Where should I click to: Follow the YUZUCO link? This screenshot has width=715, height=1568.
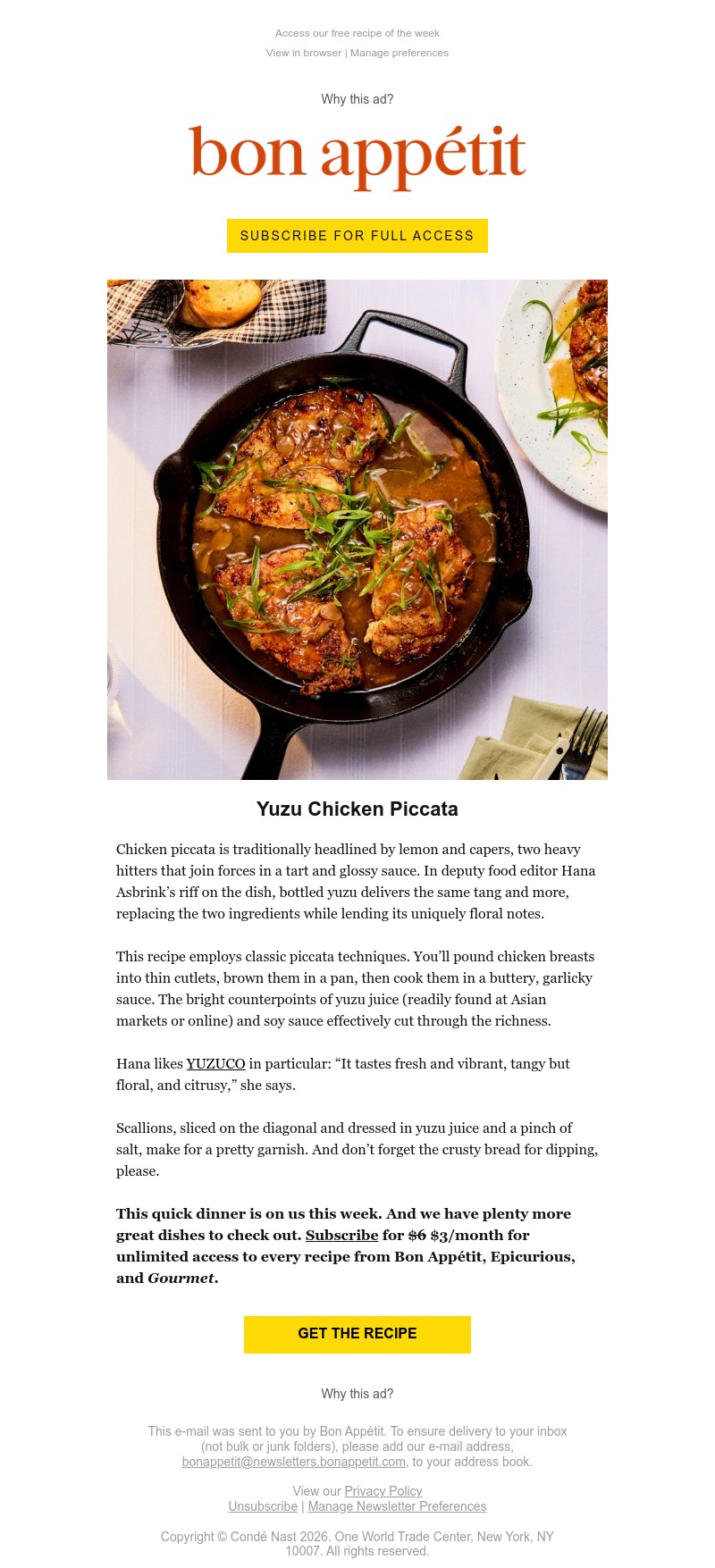pos(215,1064)
